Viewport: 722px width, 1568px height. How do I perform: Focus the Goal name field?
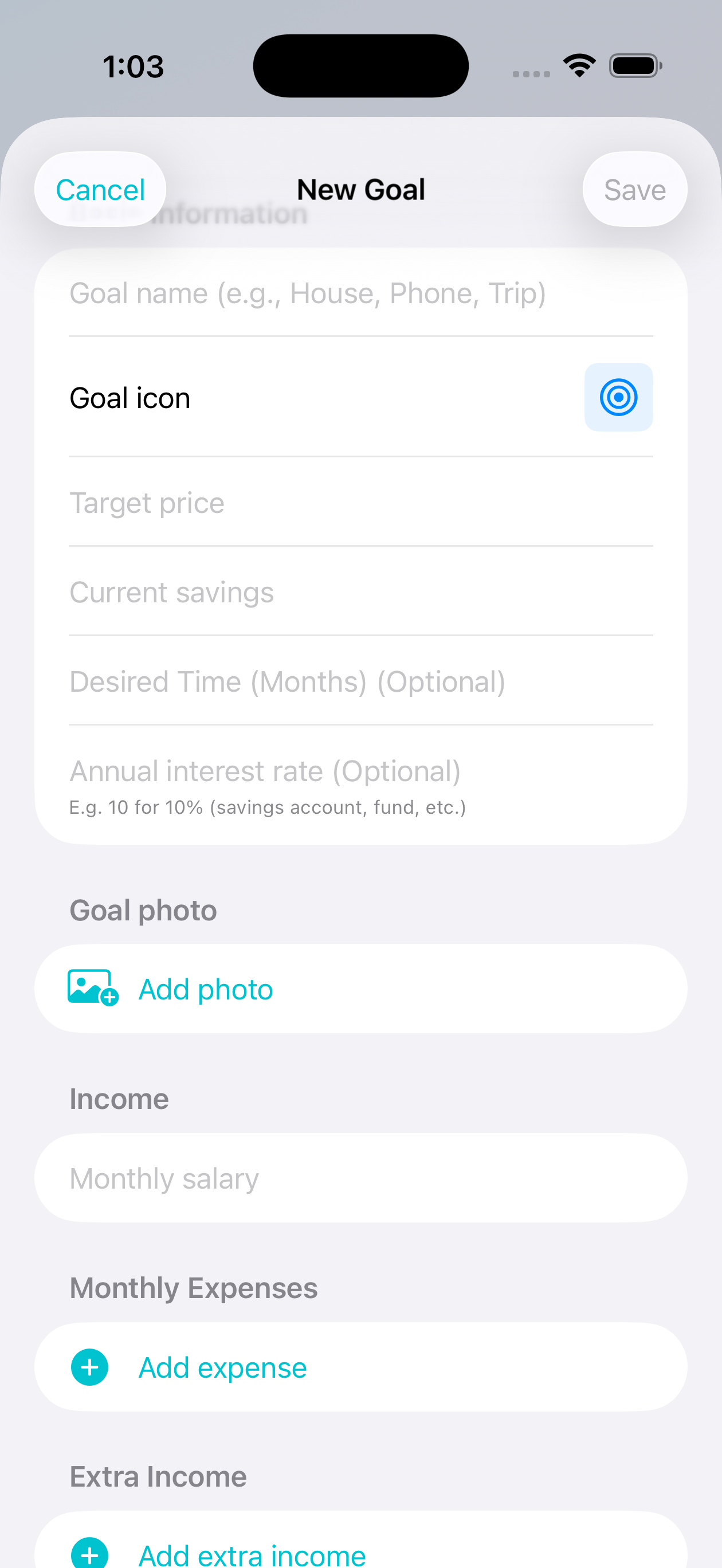pyautogui.click(x=359, y=293)
